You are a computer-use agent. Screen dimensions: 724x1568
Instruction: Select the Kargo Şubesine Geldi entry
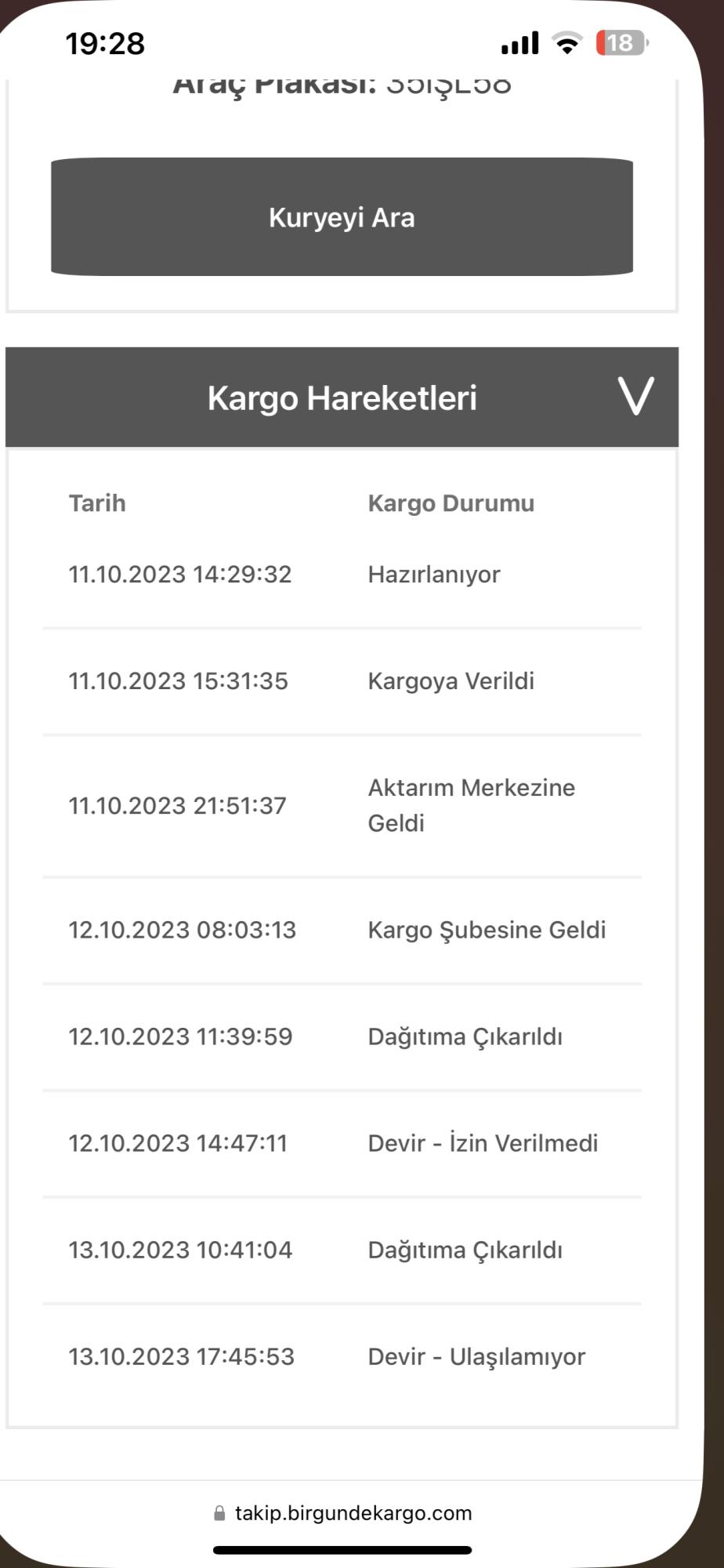point(487,929)
